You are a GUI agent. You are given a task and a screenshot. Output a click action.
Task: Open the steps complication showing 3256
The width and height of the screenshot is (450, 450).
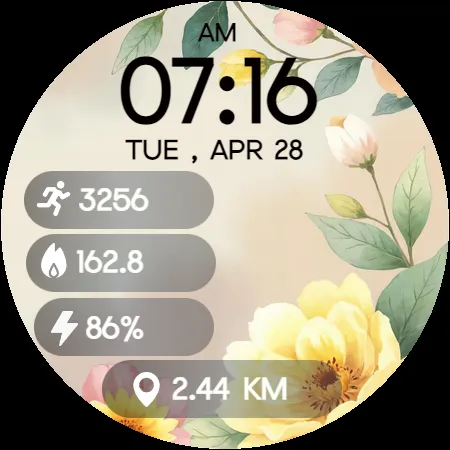click(119, 200)
